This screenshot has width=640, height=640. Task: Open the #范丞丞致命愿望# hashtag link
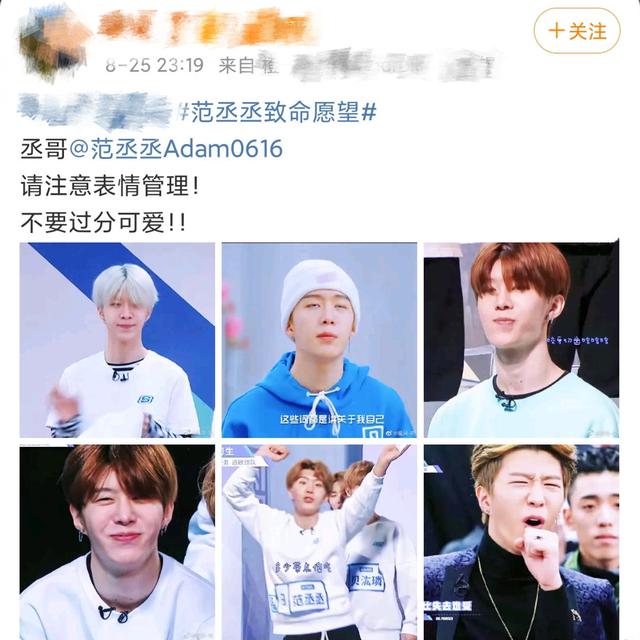(277, 112)
